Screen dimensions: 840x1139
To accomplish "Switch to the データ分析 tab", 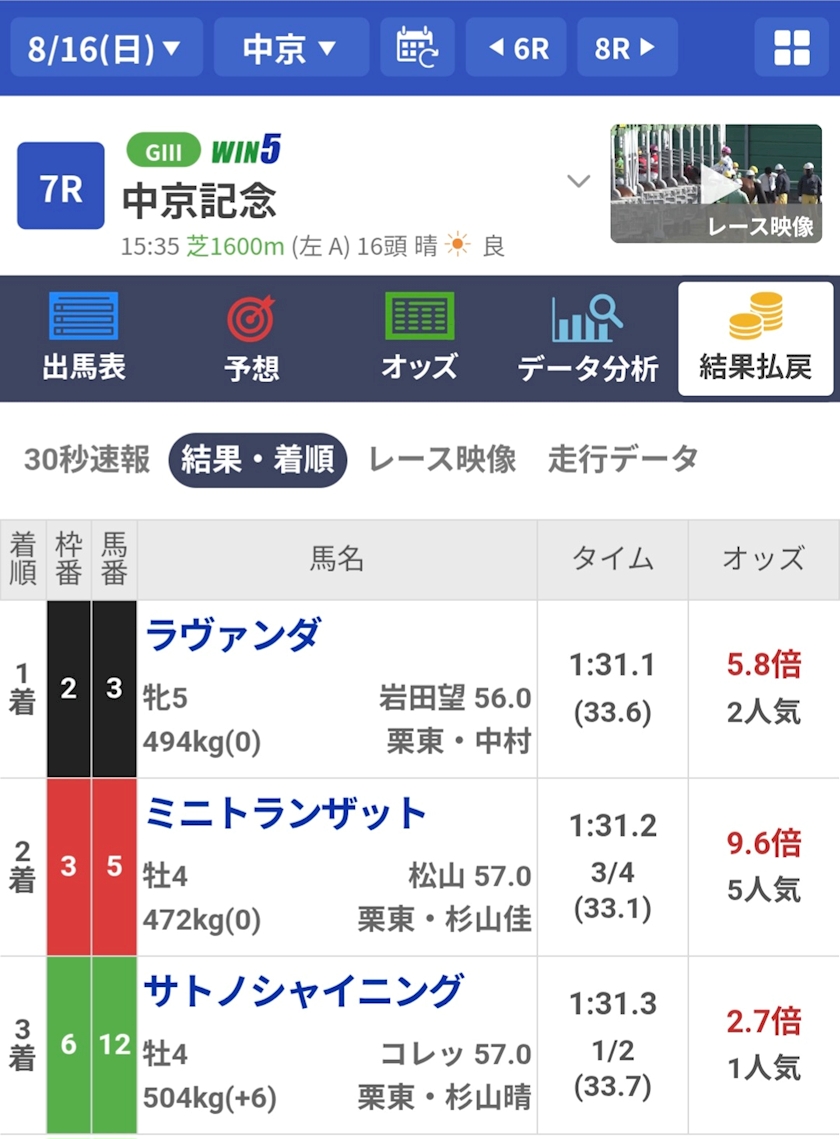I will 587,339.
